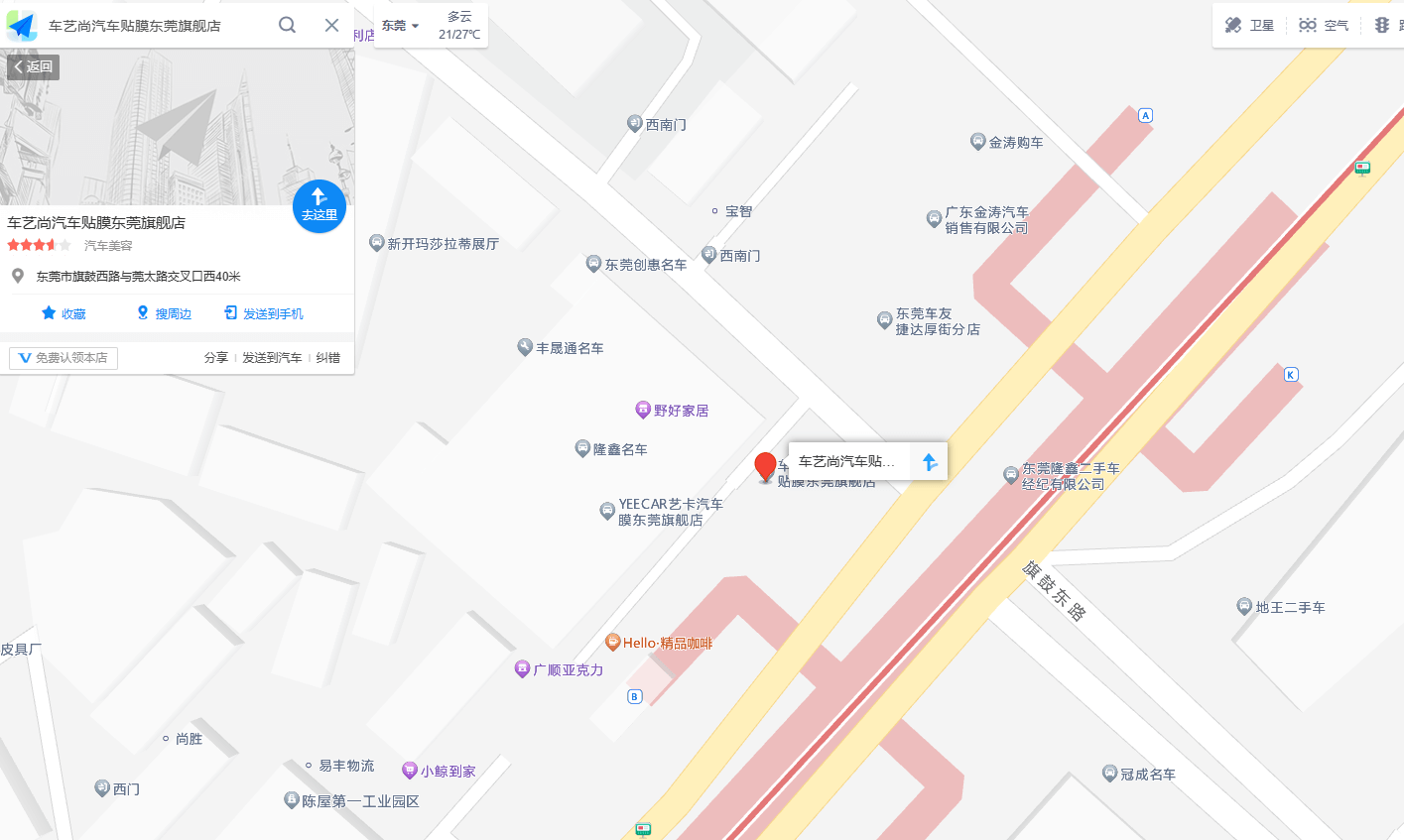The width and height of the screenshot is (1404, 840).
Task: Edit the search field text
Action: [x=149, y=26]
